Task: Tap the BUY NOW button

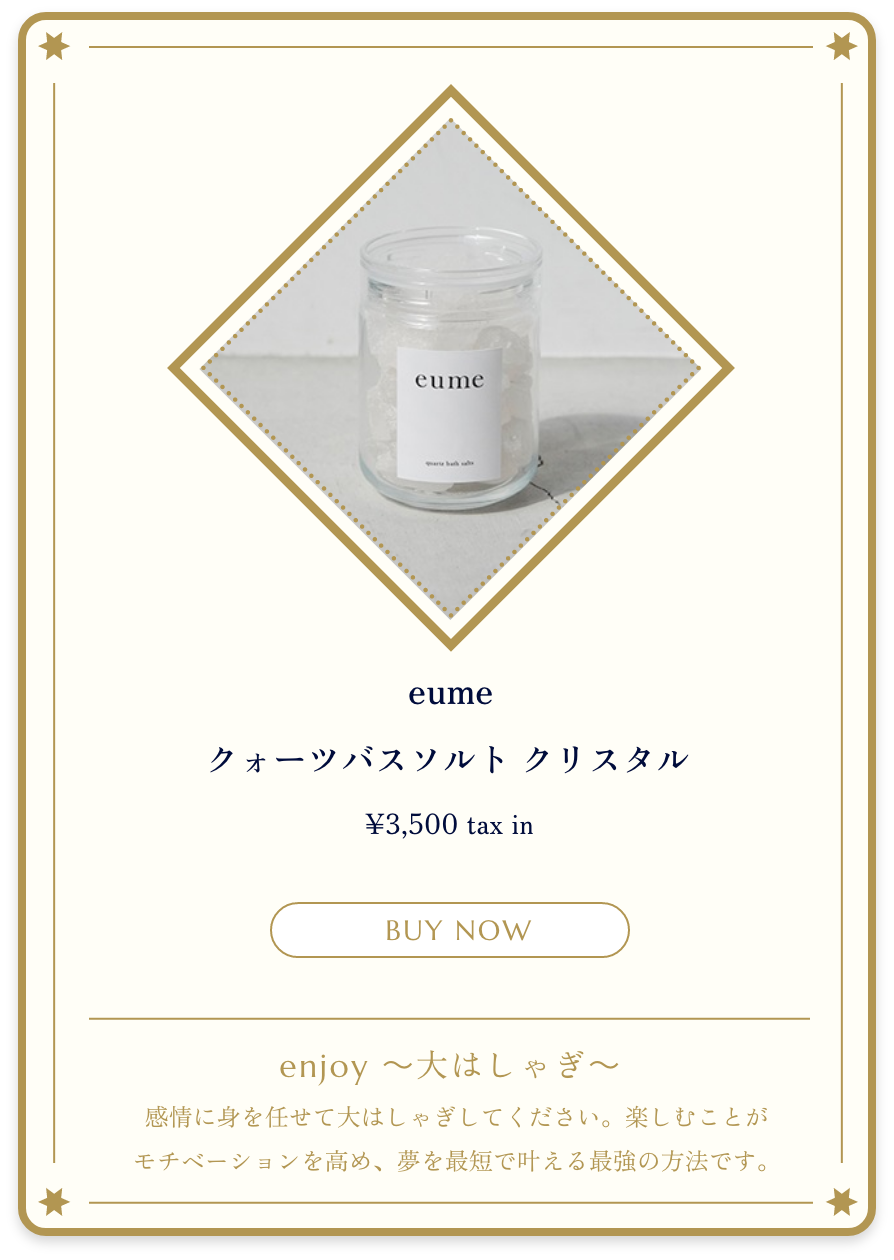Action: tap(449, 930)
